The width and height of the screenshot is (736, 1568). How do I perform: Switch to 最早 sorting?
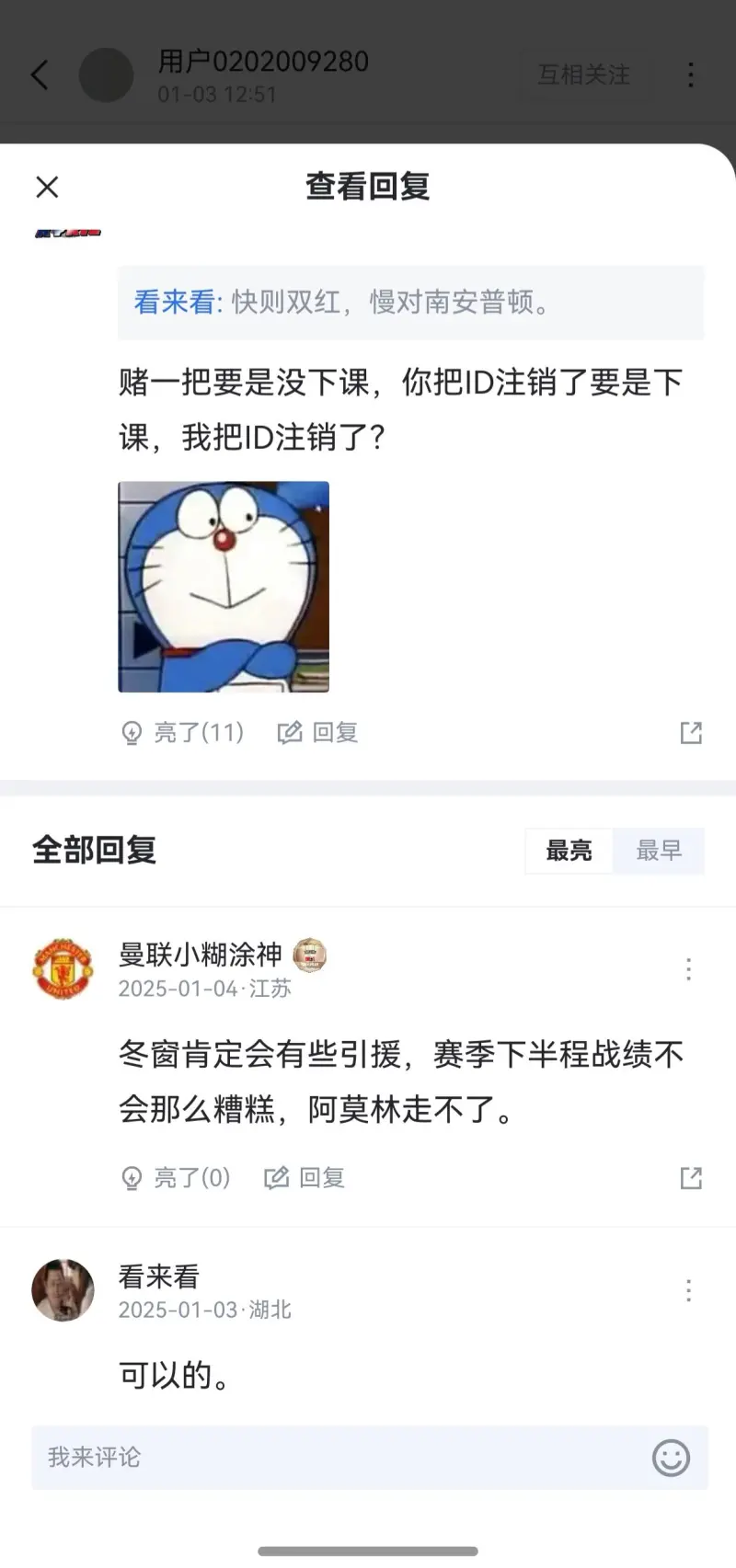pyautogui.click(x=659, y=851)
